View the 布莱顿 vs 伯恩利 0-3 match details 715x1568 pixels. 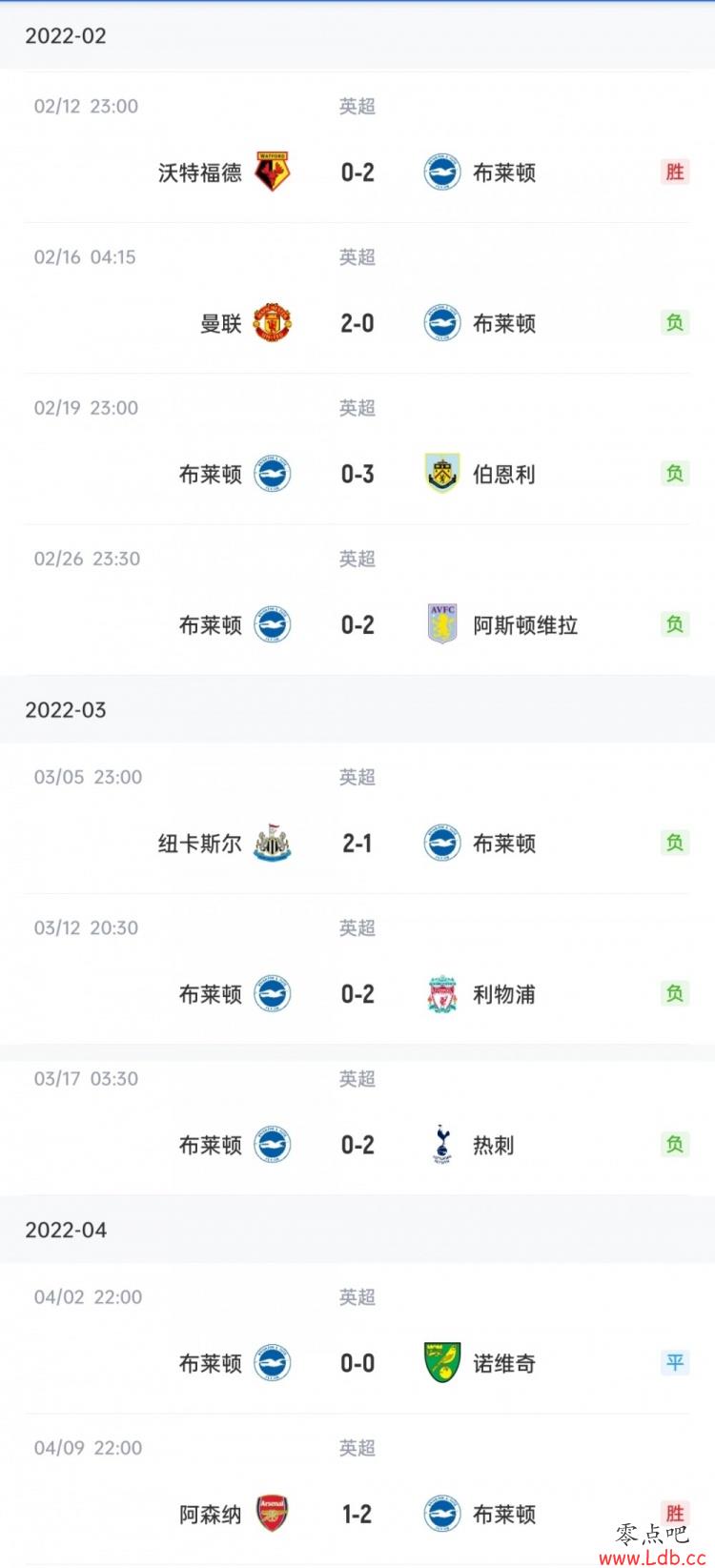click(357, 449)
